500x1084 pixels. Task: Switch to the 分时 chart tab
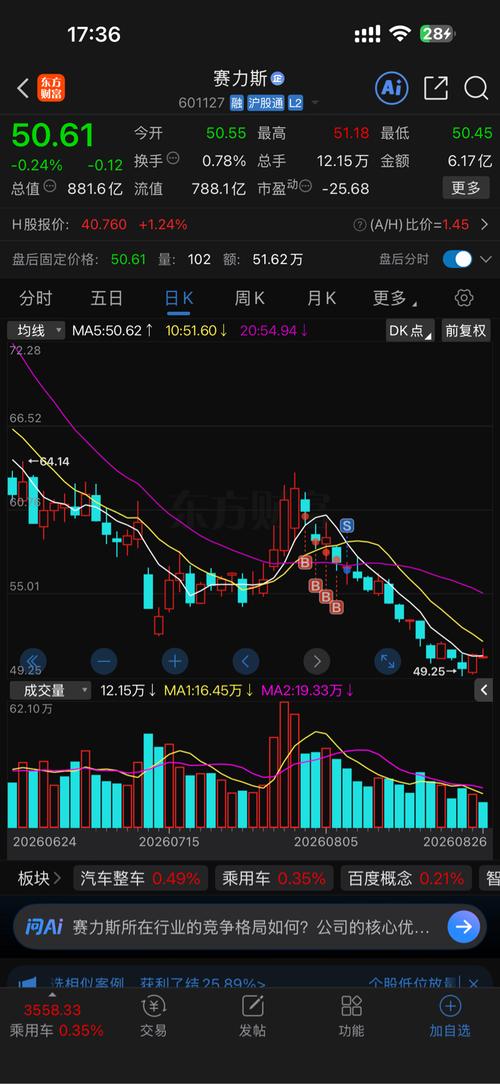pos(36,299)
